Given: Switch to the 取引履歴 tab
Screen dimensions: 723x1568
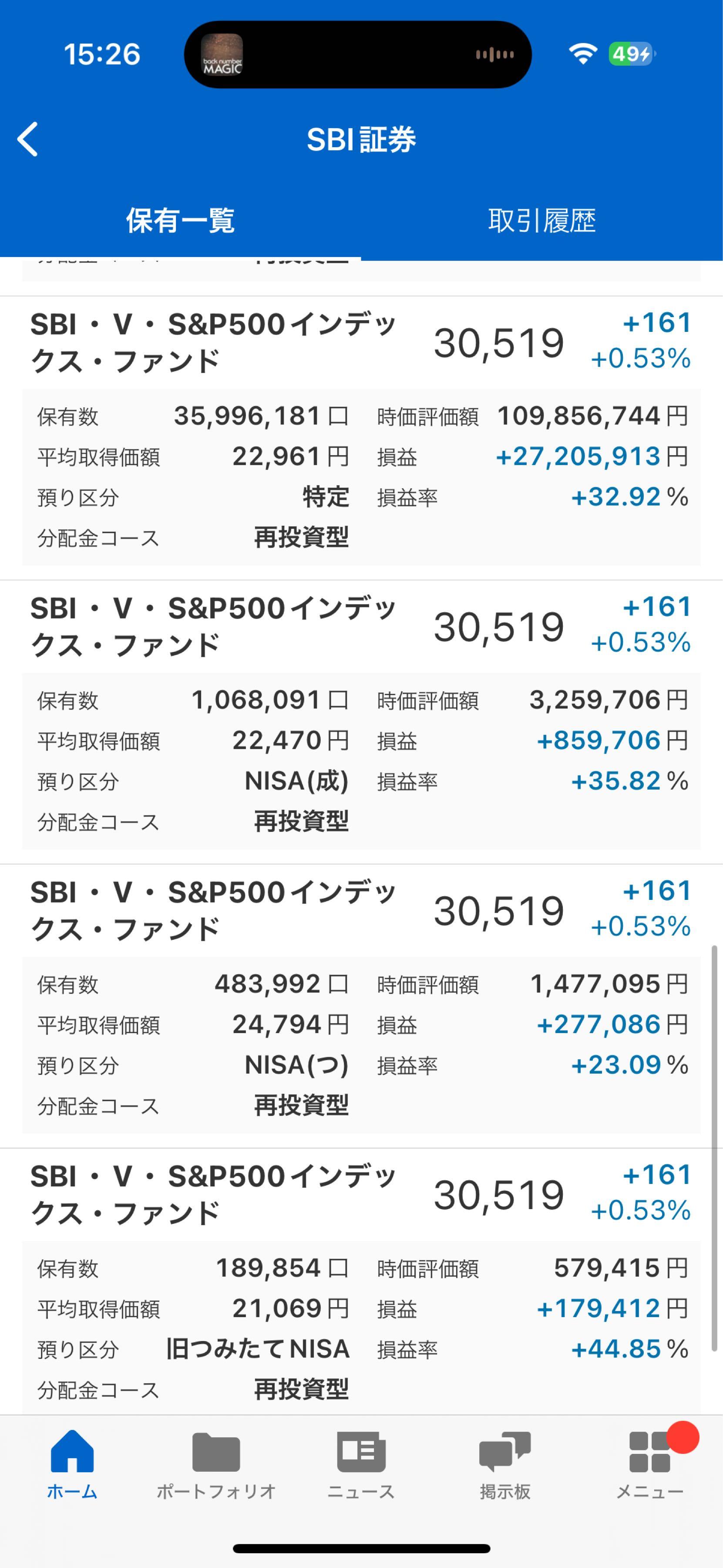Looking at the screenshot, I should point(542,222).
